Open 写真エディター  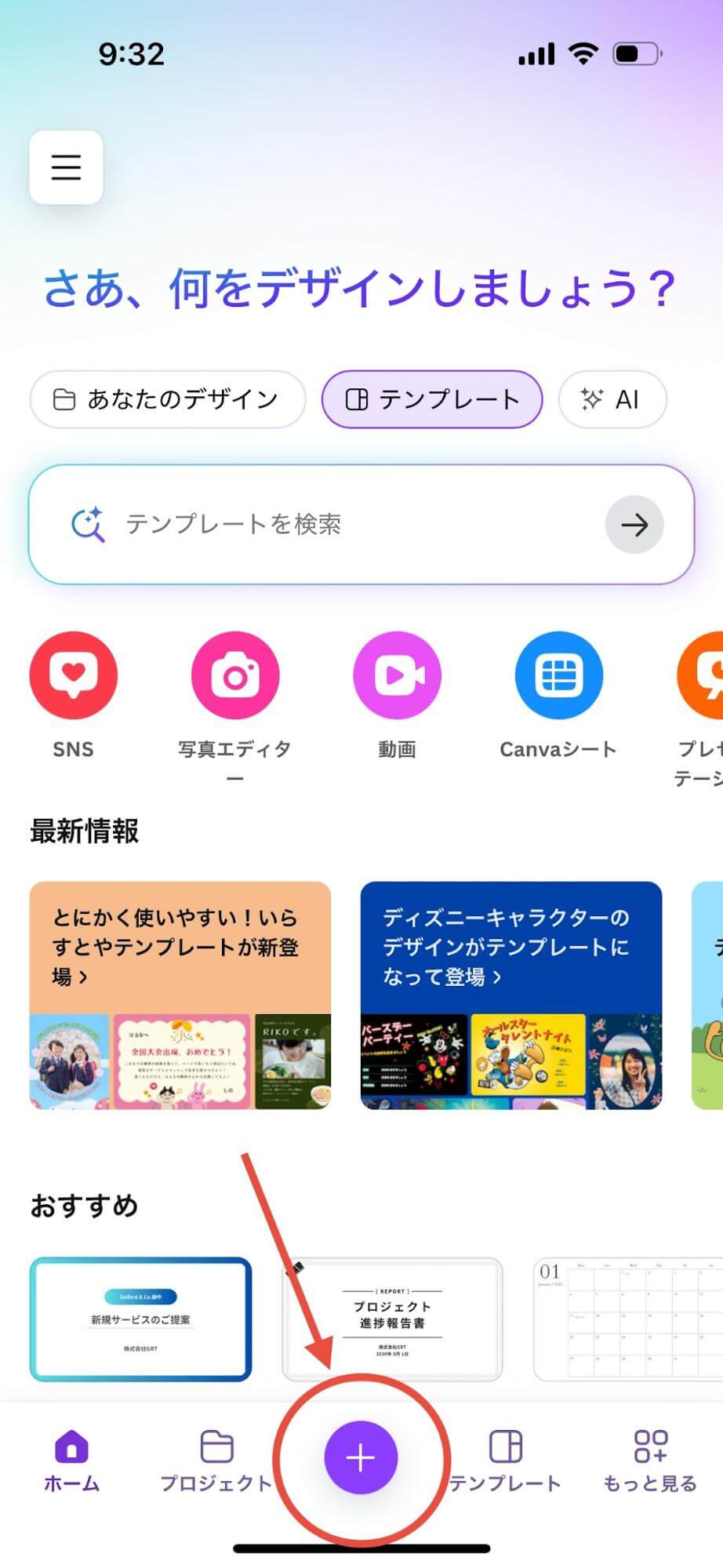pos(235,676)
